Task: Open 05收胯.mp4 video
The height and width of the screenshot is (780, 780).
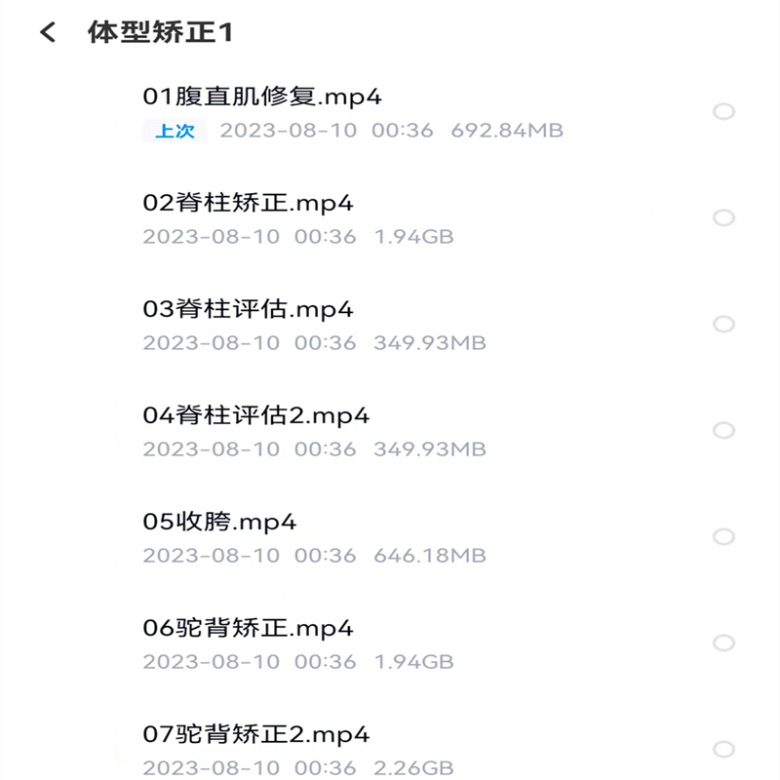Action: point(220,522)
